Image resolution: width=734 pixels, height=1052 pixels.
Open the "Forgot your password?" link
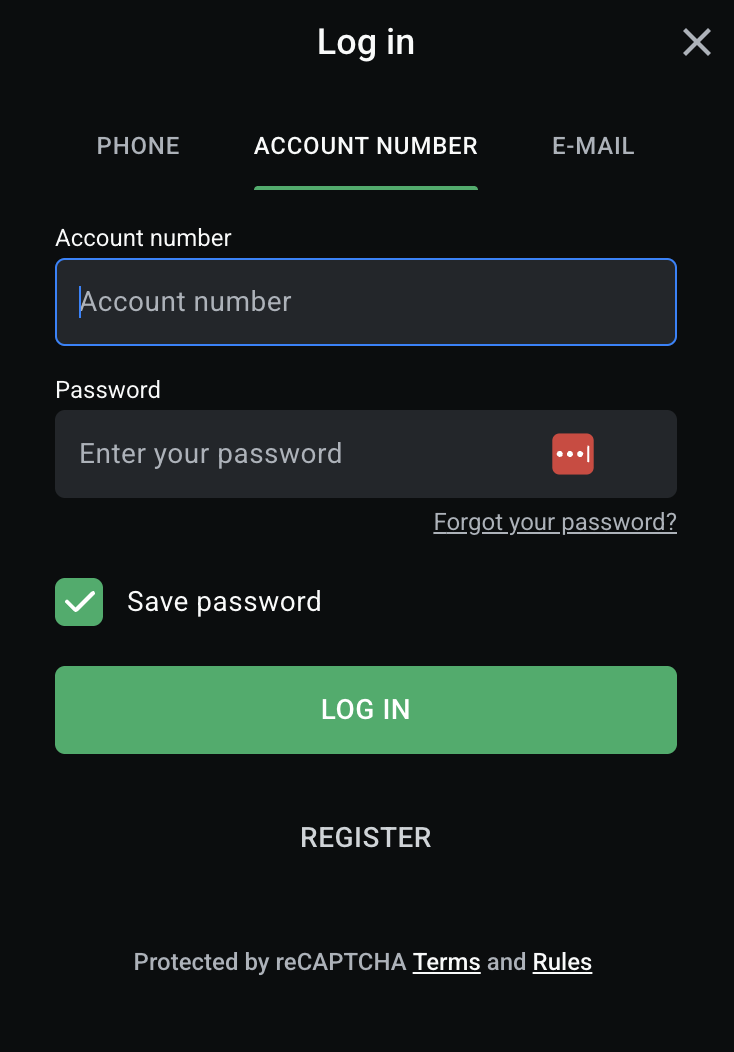click(x=555, y=521)
